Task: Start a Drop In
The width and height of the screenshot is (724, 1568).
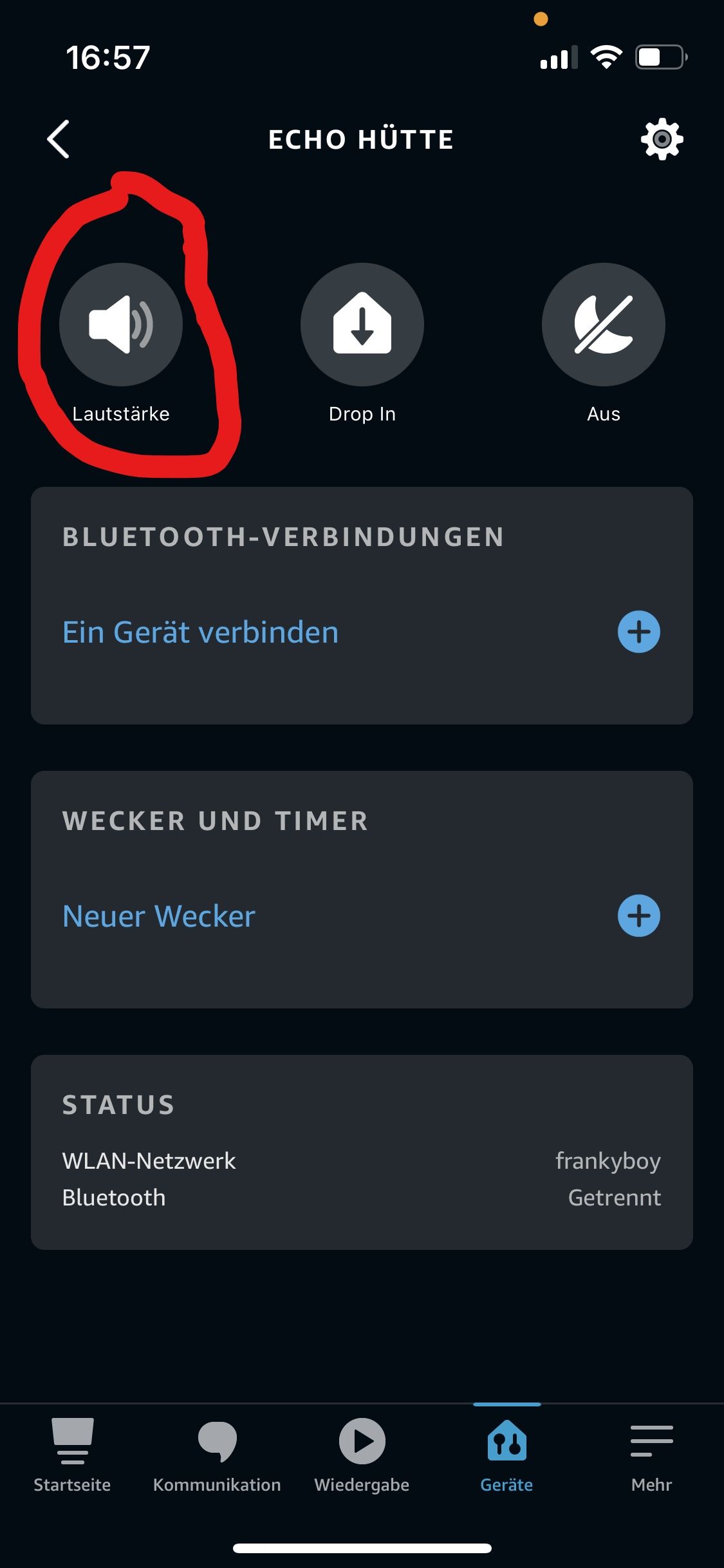Action: point(362,325)
